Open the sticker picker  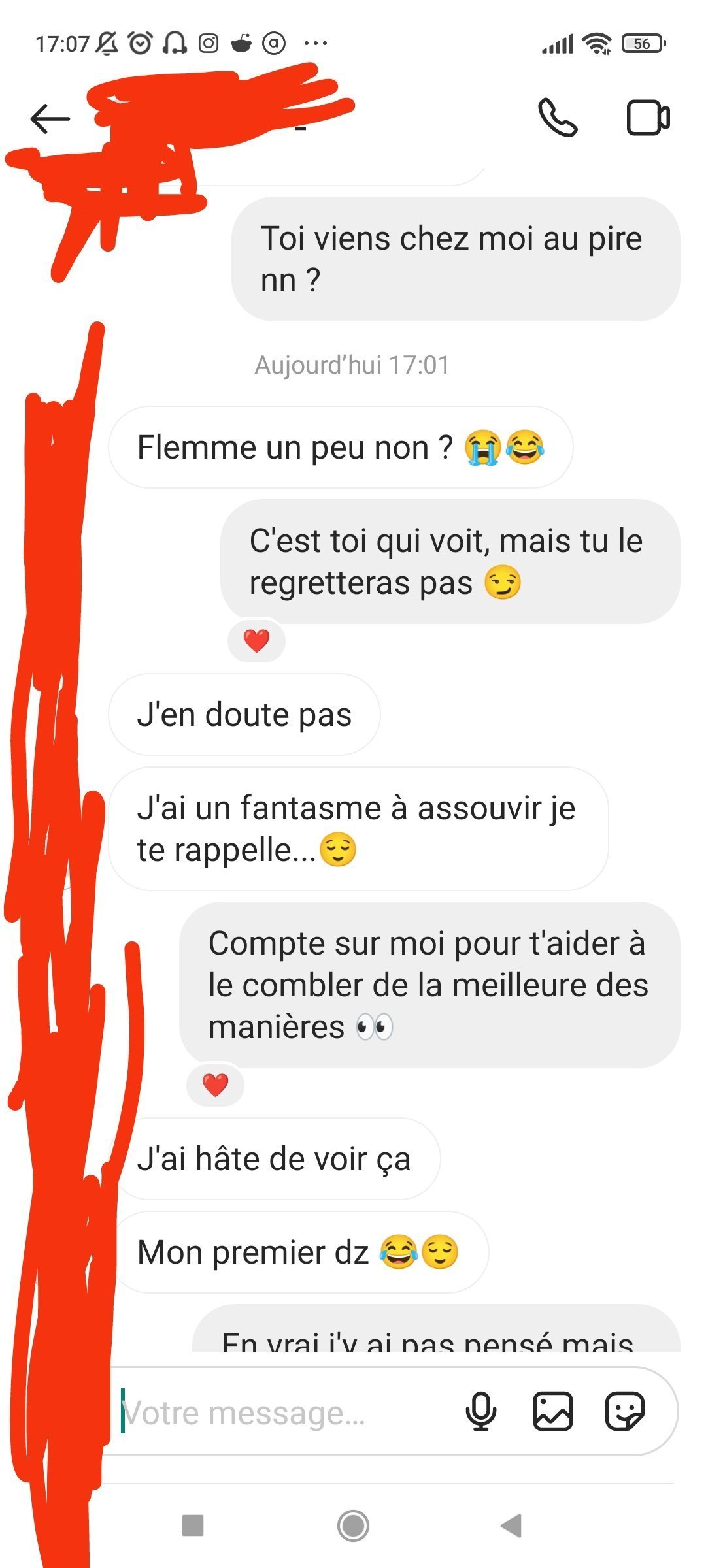[624, 1411]
